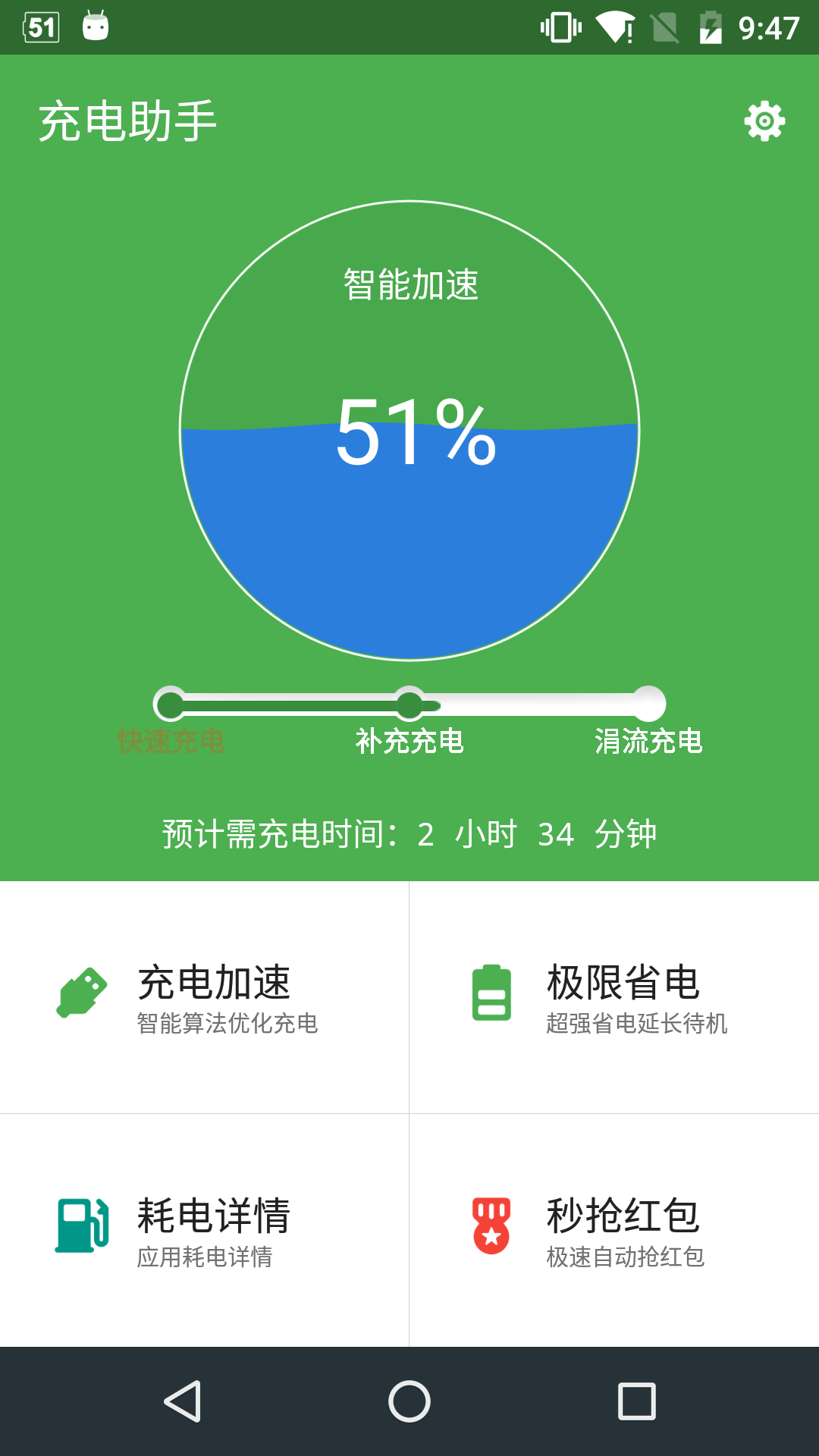This screenshot has height=1456, width=819.
Task: Go back using the system back button
Action: [x=182, y=1401]
